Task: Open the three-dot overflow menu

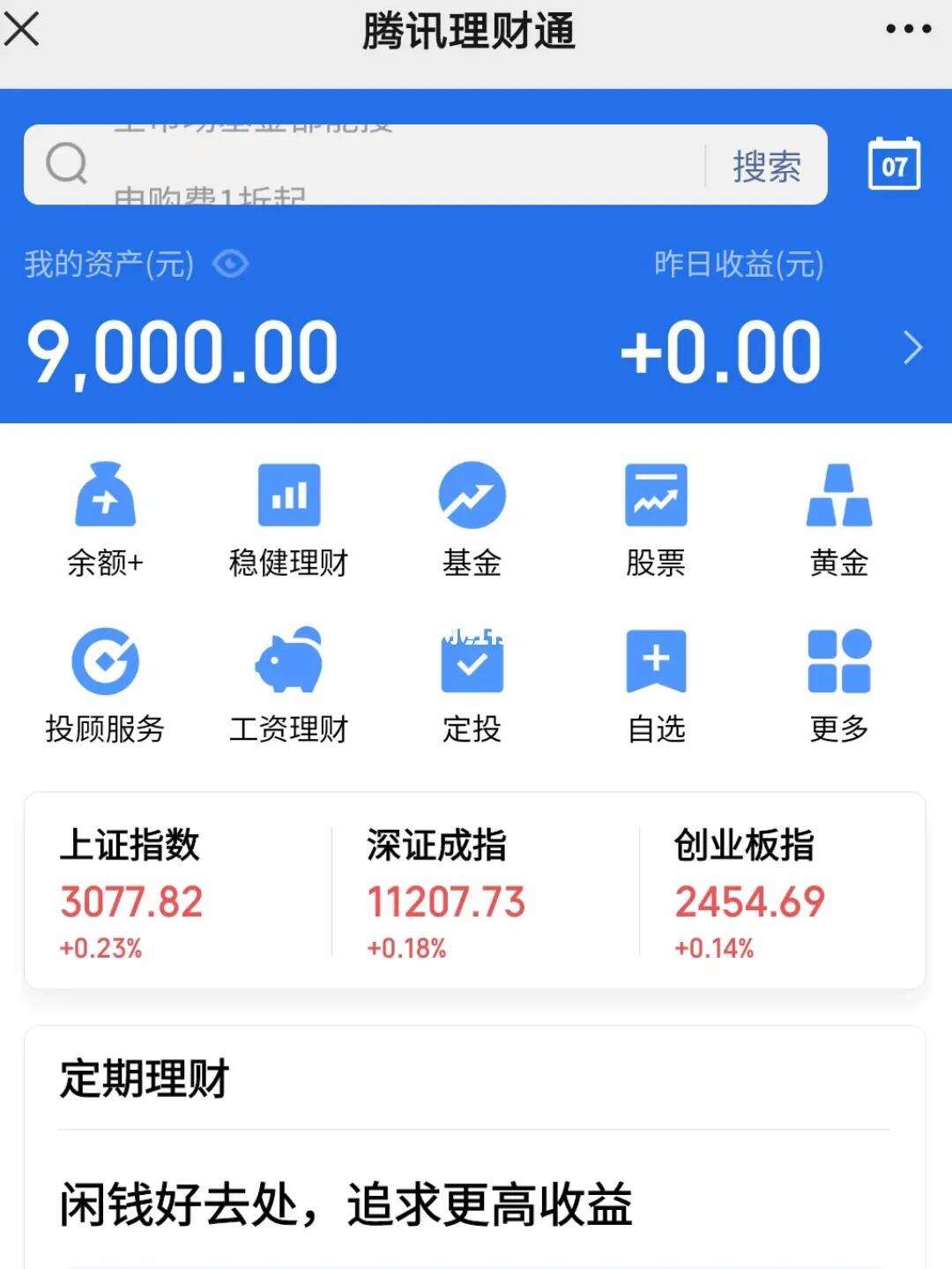Action: [x=908, y=29]
